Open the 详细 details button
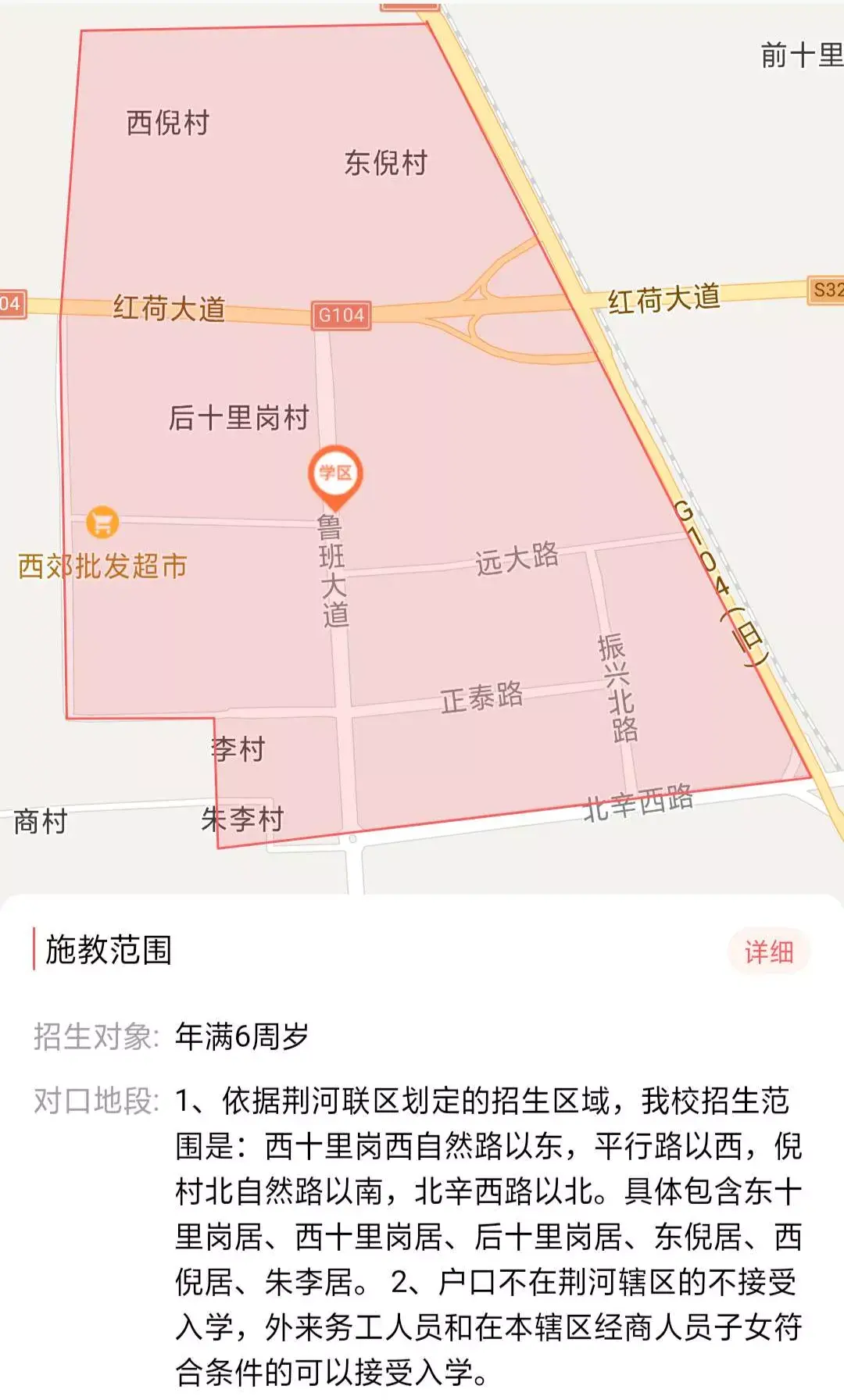Screen dimensions: 844x1400 769,952
